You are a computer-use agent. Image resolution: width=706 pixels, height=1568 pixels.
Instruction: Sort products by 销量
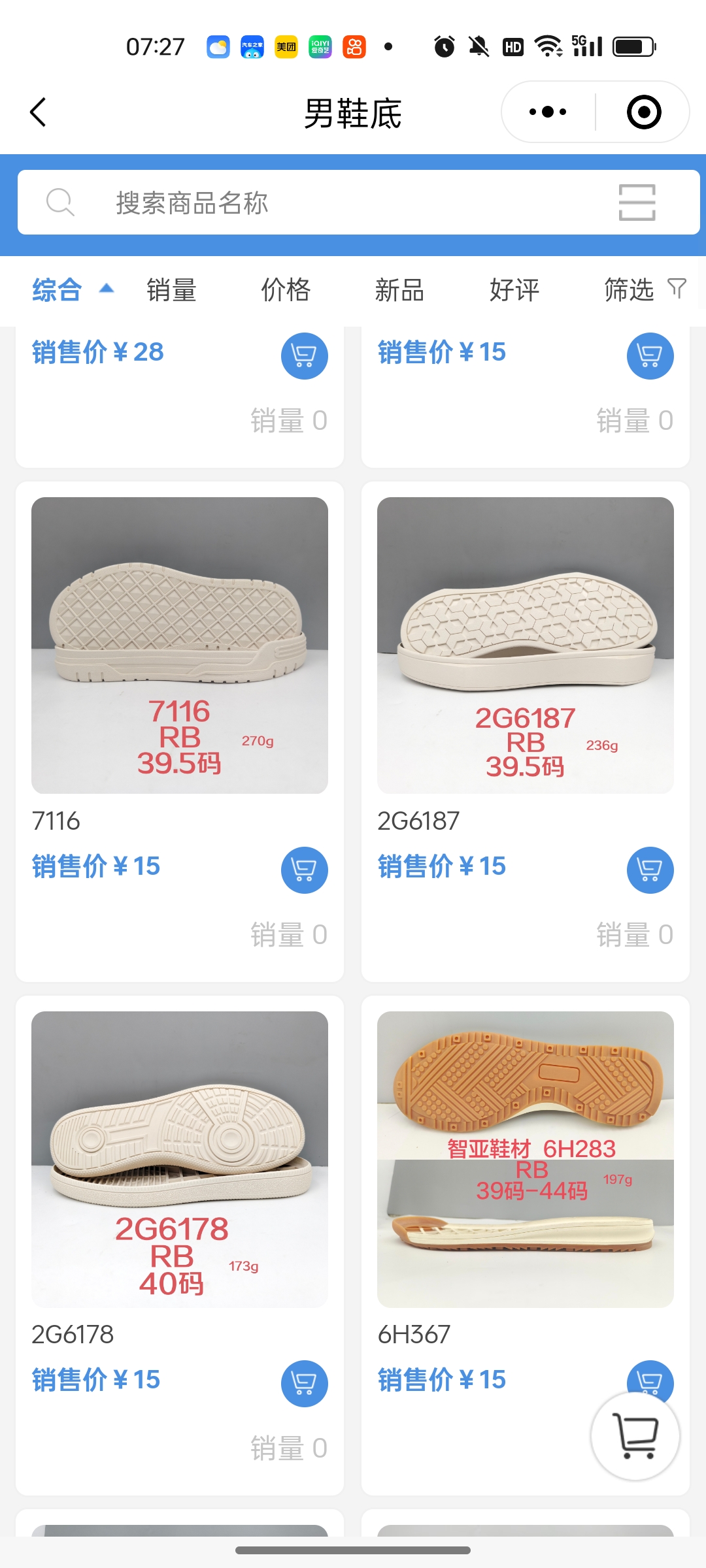tap(171, 290)
